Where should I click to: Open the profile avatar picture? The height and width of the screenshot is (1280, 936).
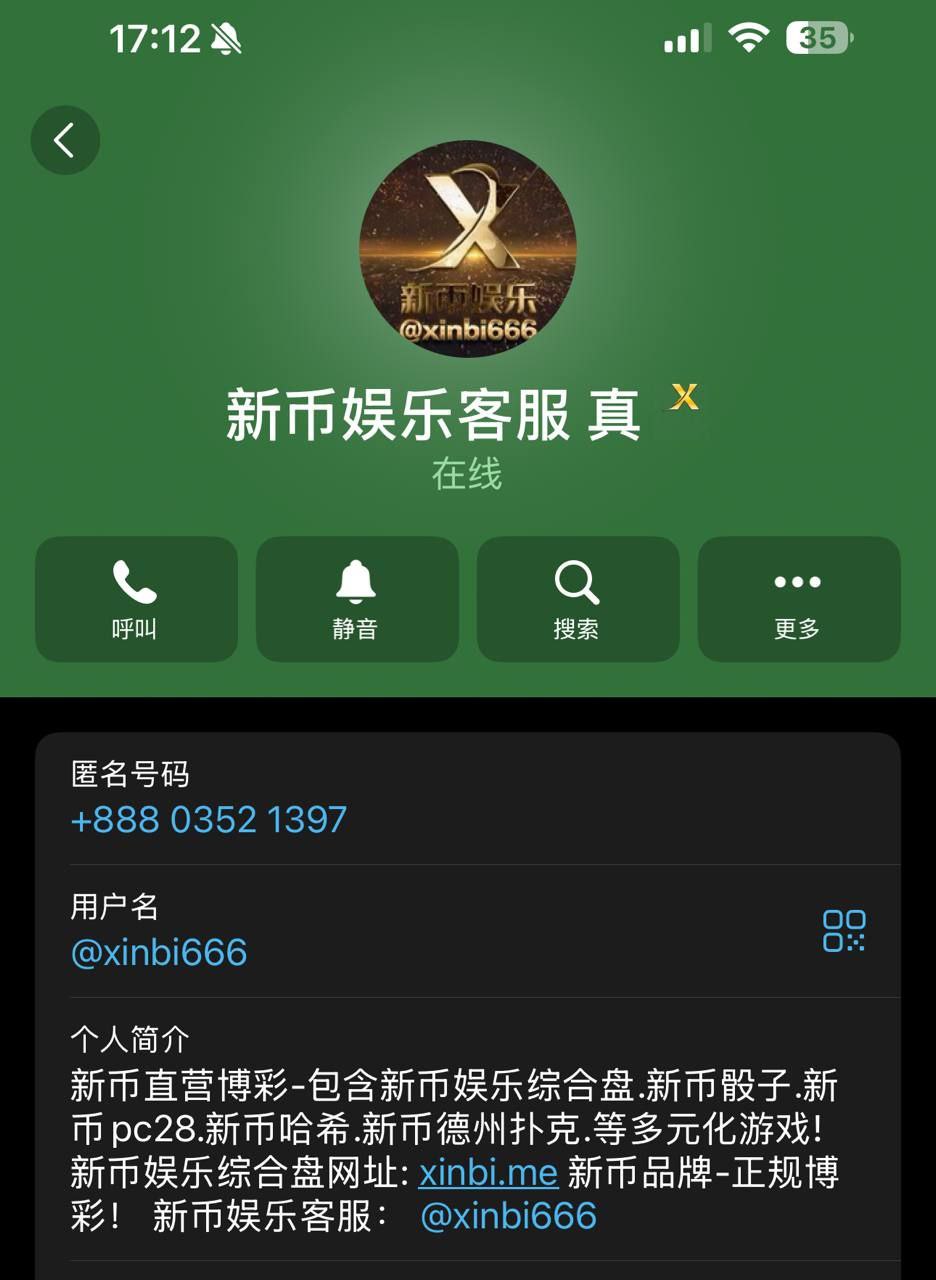click(467, 248)
